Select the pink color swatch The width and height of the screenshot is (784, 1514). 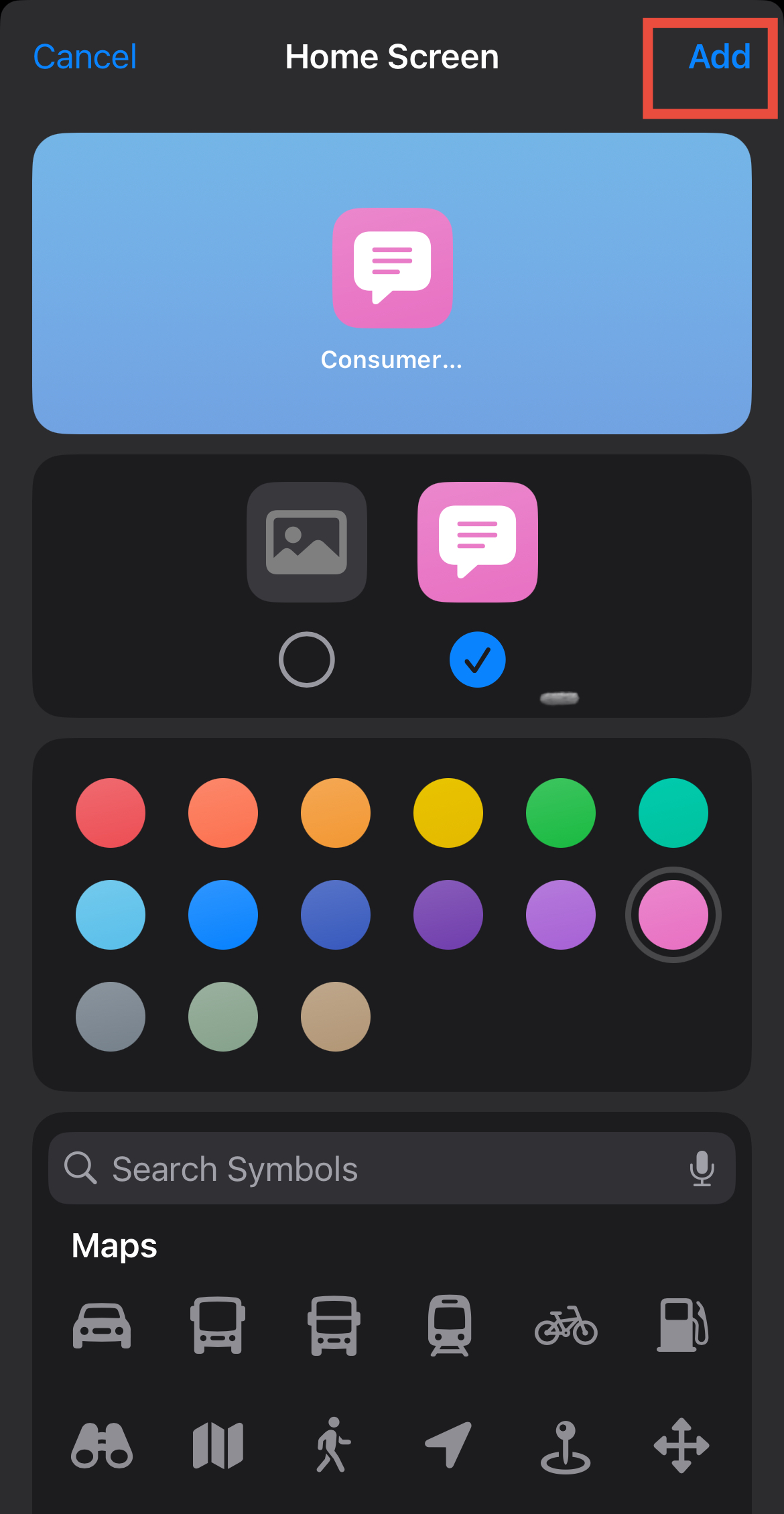(x=673, y=914)
